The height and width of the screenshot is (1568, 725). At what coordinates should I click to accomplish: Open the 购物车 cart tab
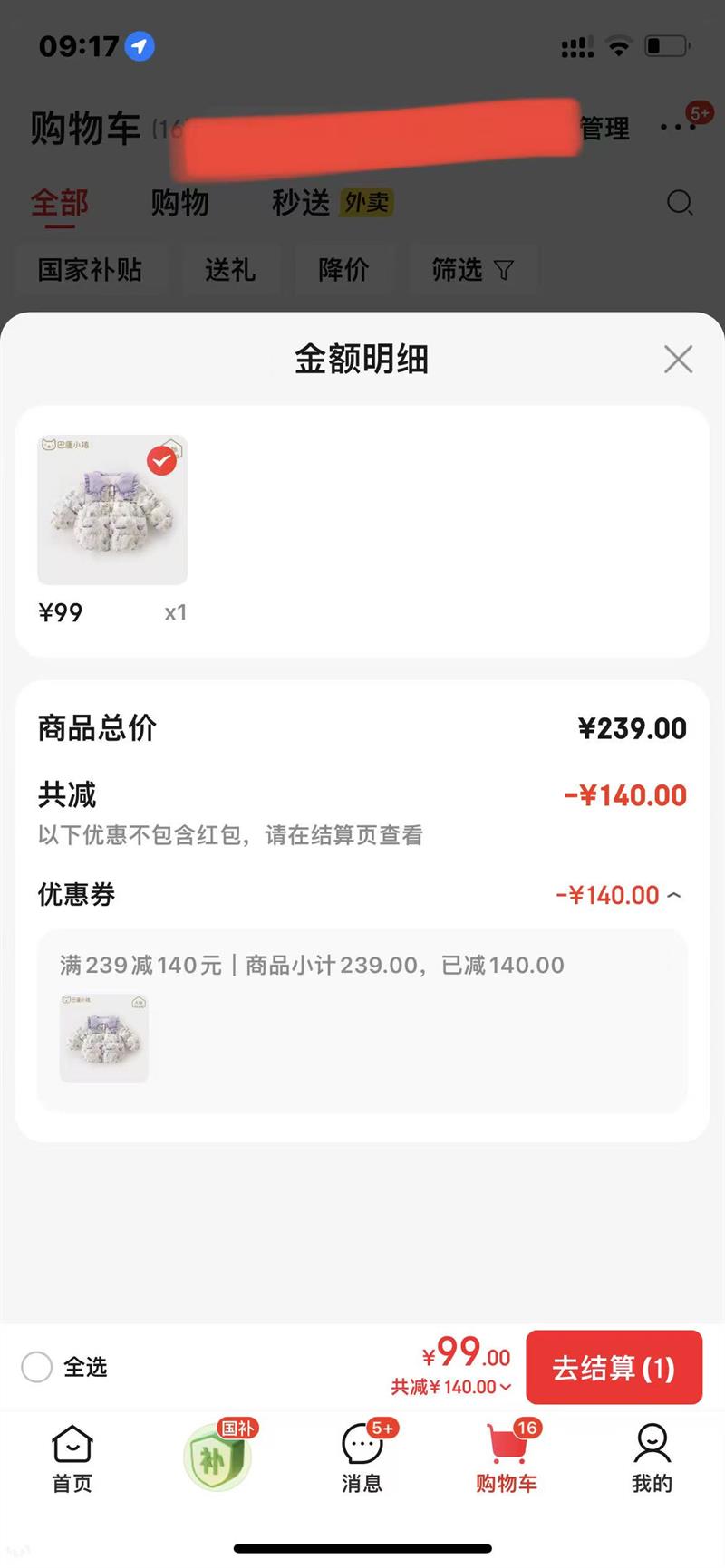(x=507, y=1456)
